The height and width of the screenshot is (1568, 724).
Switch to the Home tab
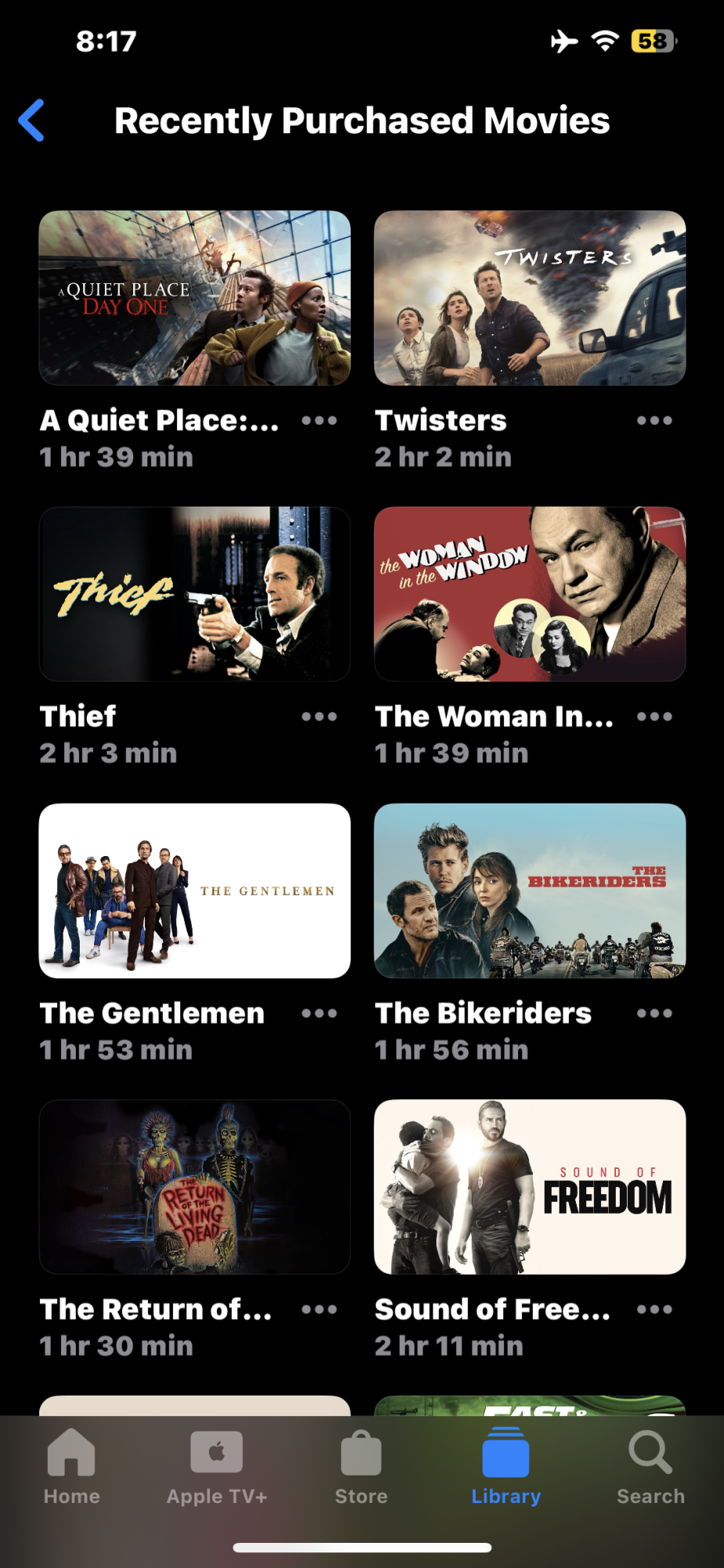click(71, 1466)
